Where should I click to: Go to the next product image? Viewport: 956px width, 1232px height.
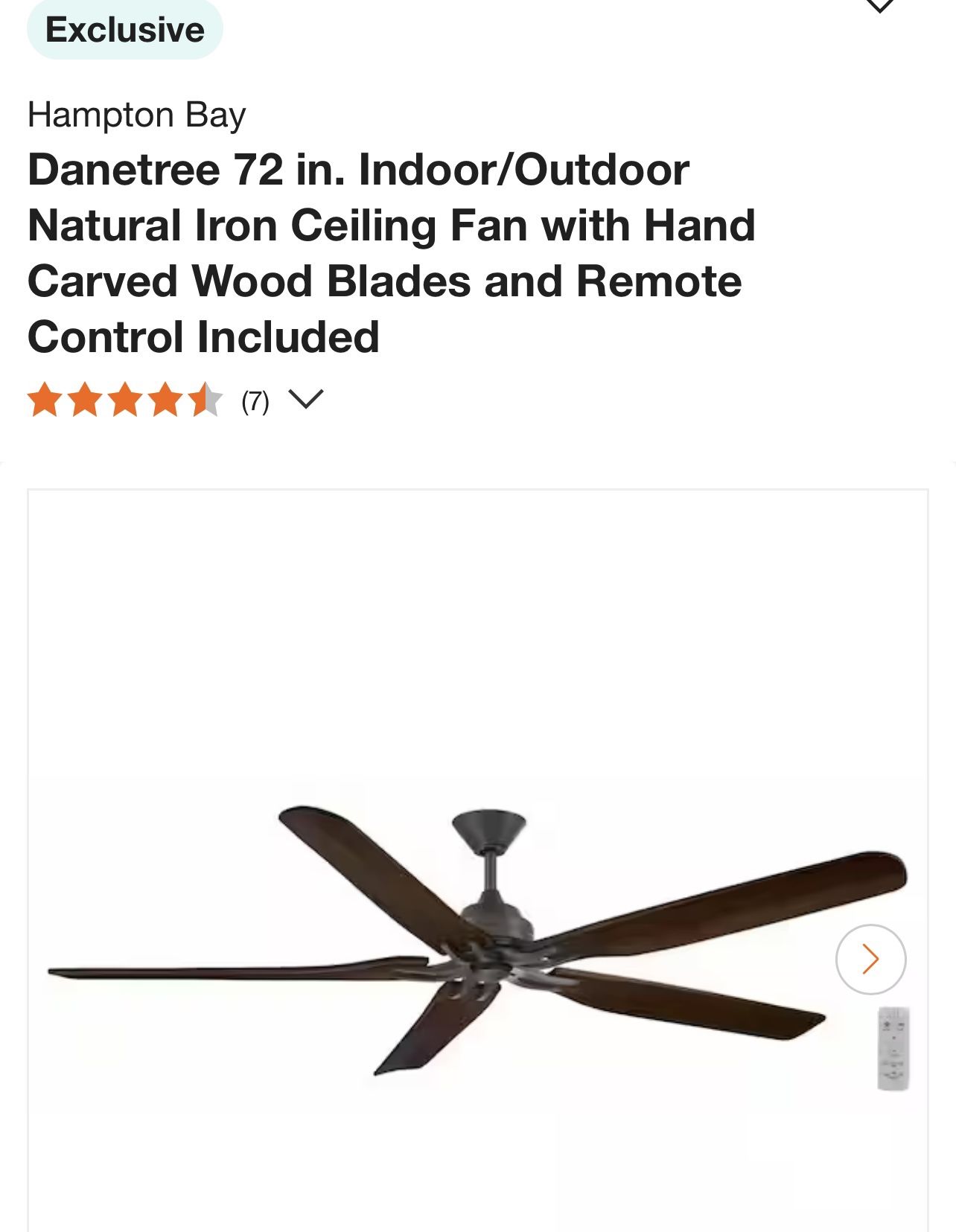pos(870,959)
